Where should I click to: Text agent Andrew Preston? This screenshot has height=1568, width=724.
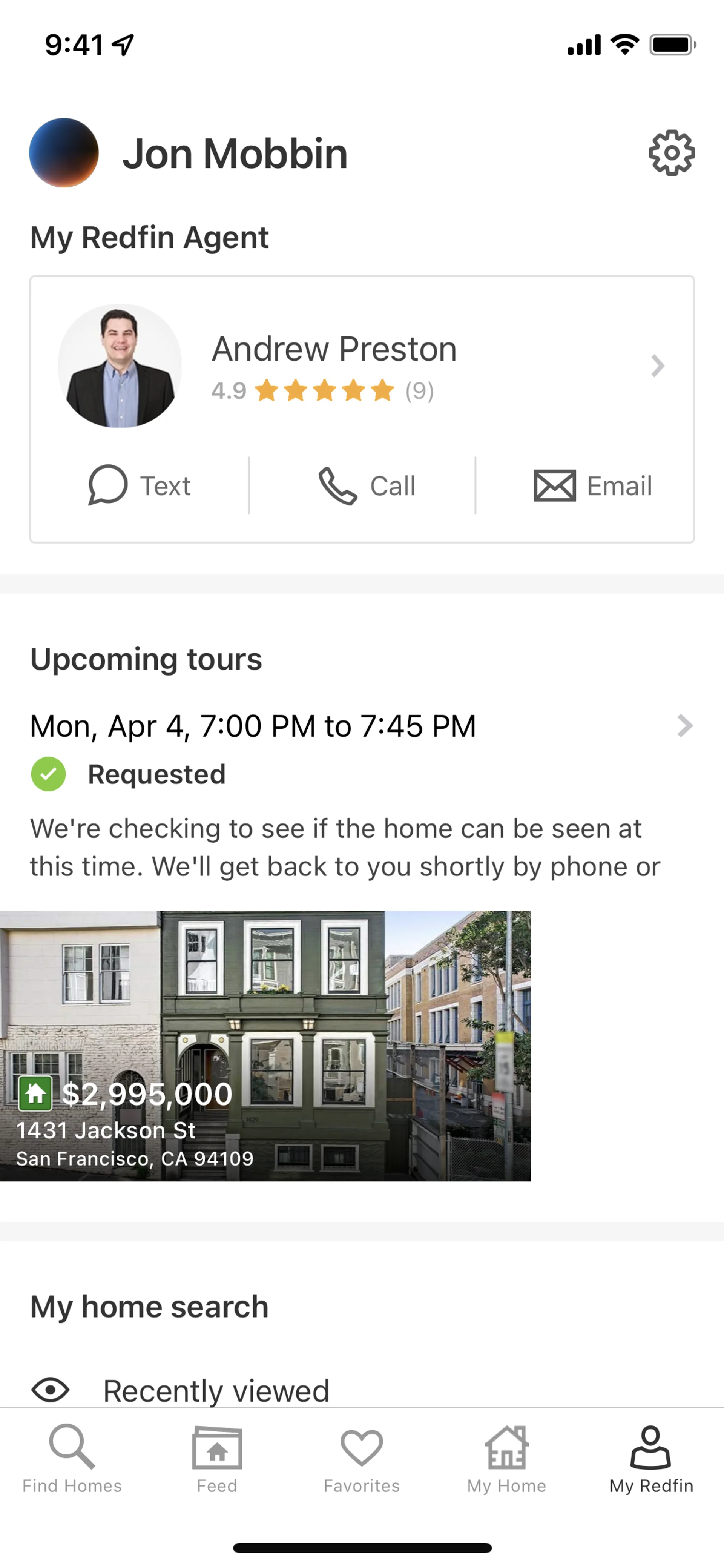pyautogui.click(x=140, y=486)
